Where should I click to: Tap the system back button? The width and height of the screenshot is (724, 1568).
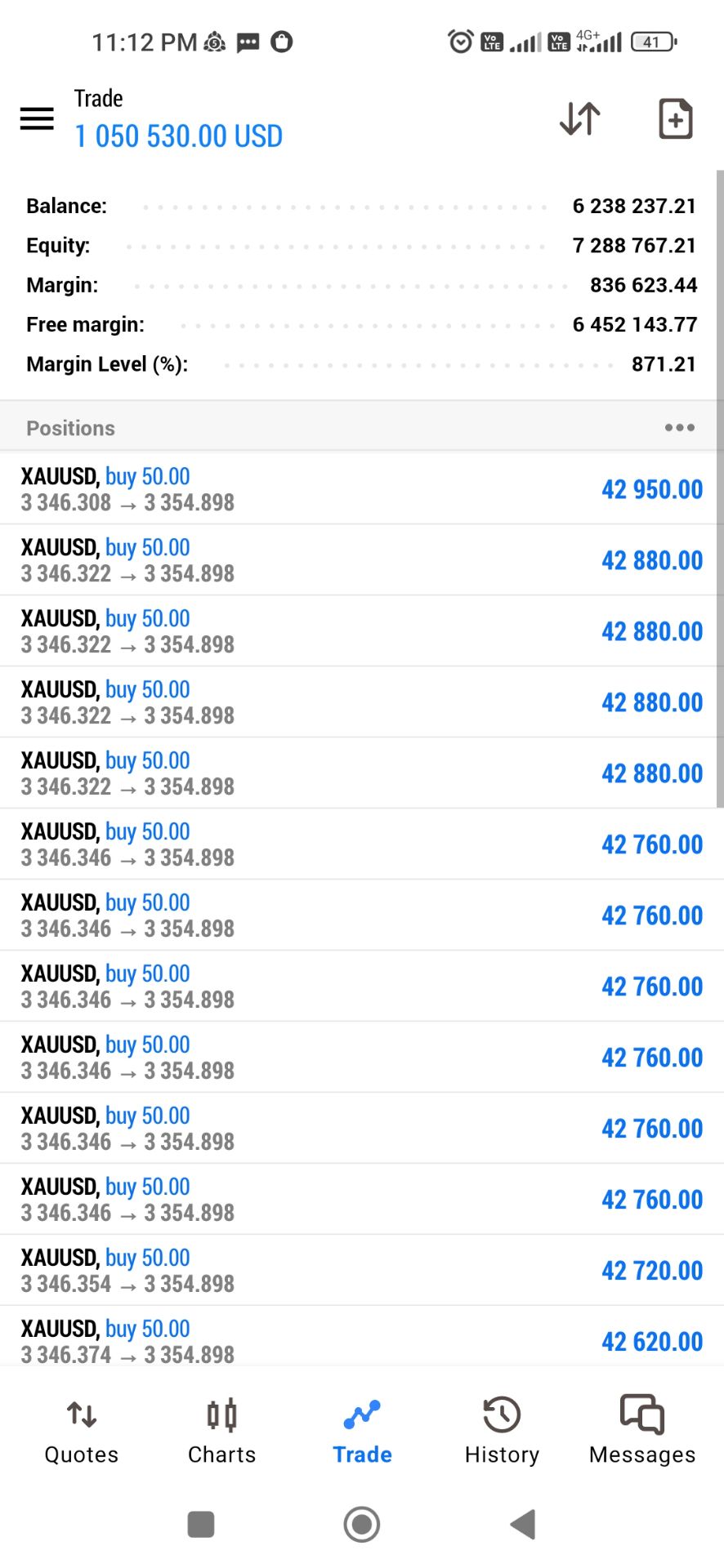tap(523, 1524)
